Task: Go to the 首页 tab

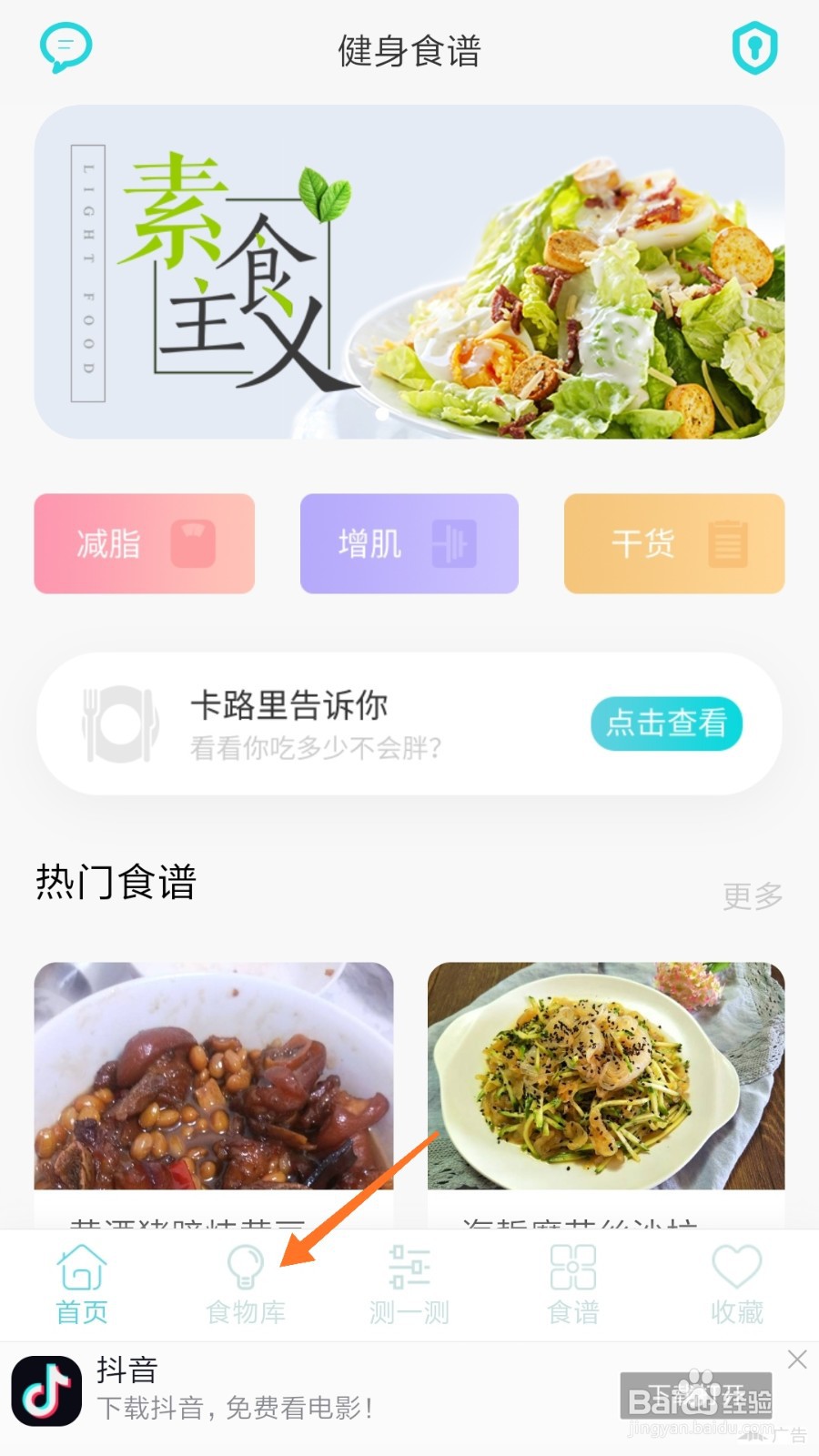Action: 82,1285
